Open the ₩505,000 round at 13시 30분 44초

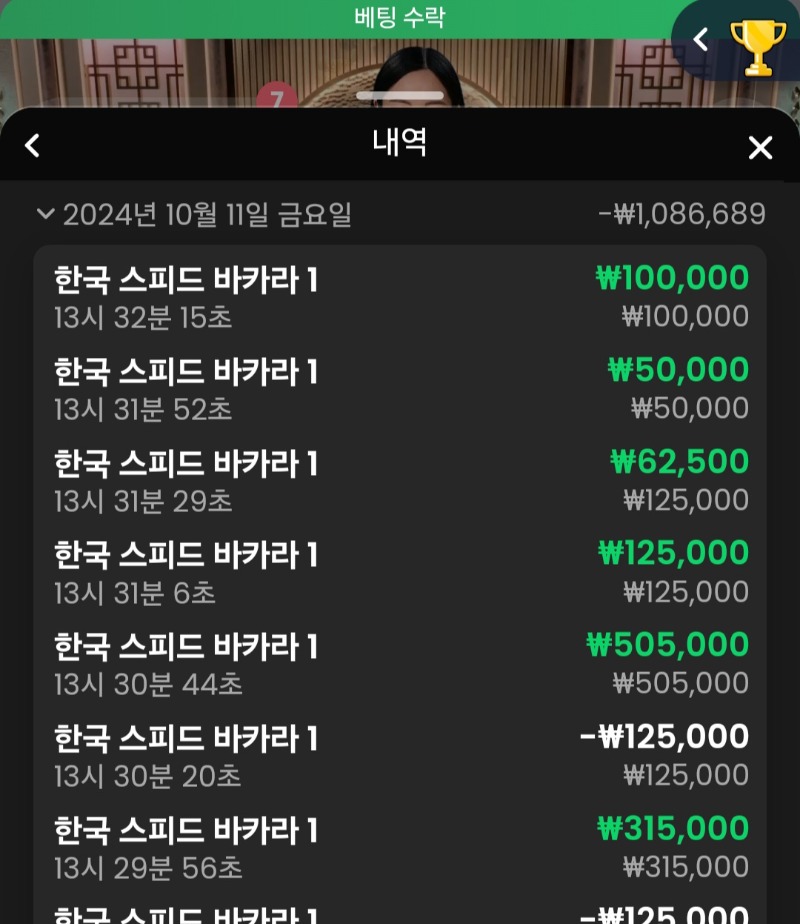[x=400, y=664]
